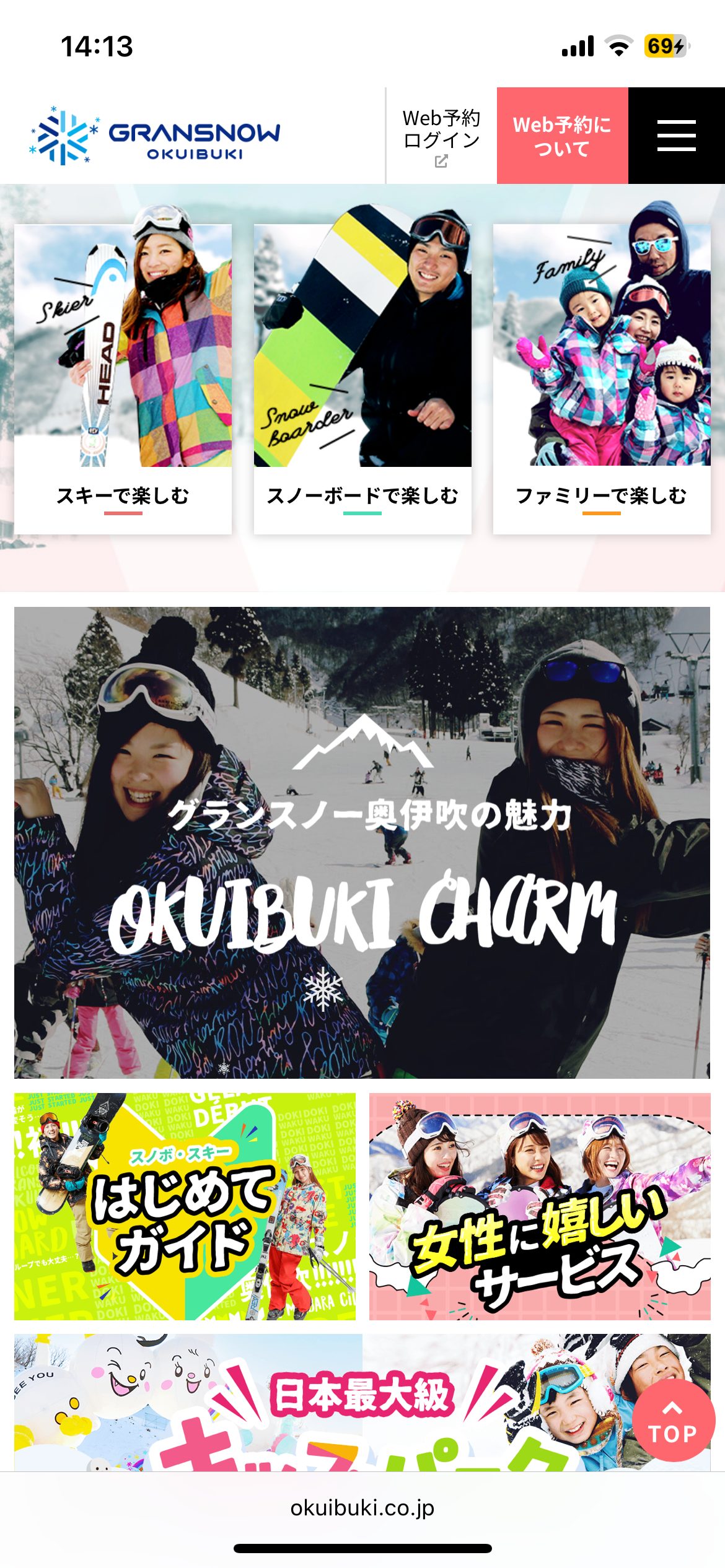This screenshot has height=1568, width=725.
Task: Open the はじめてガイド banner
Action: click(x=185, y=1206)
